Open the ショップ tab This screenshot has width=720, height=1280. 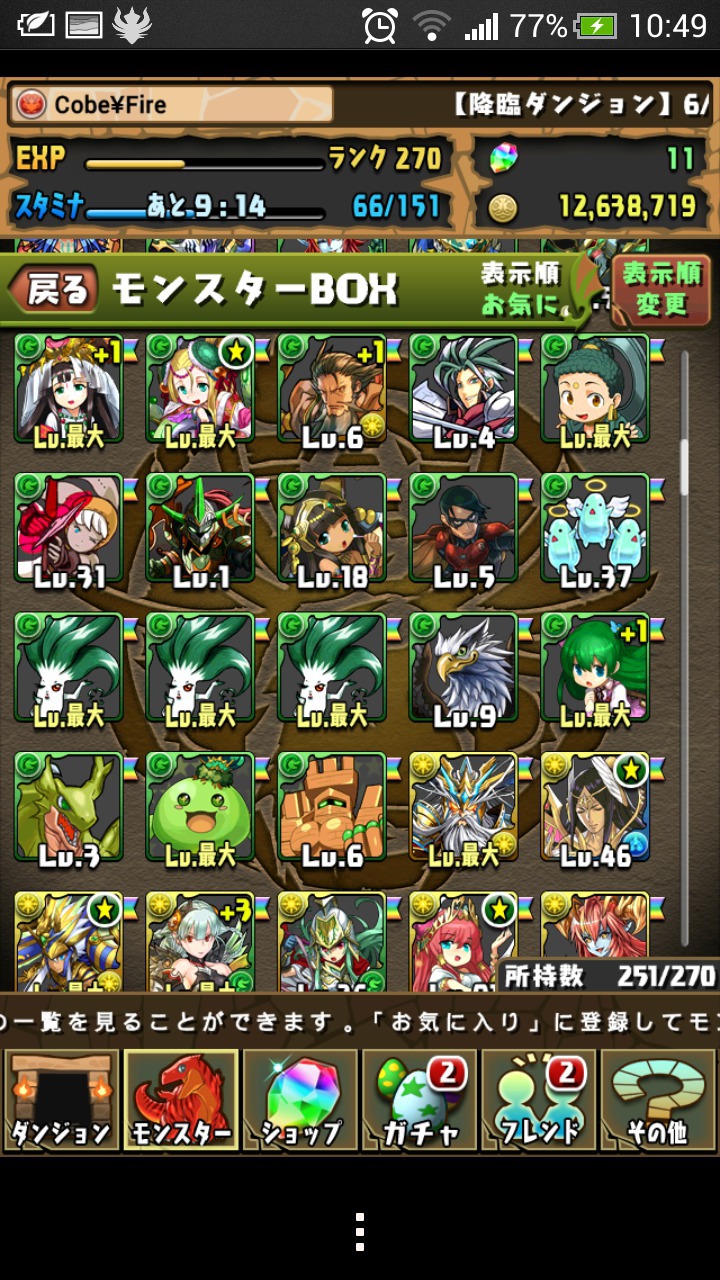pyautogui.click(x=300, y=1100)
